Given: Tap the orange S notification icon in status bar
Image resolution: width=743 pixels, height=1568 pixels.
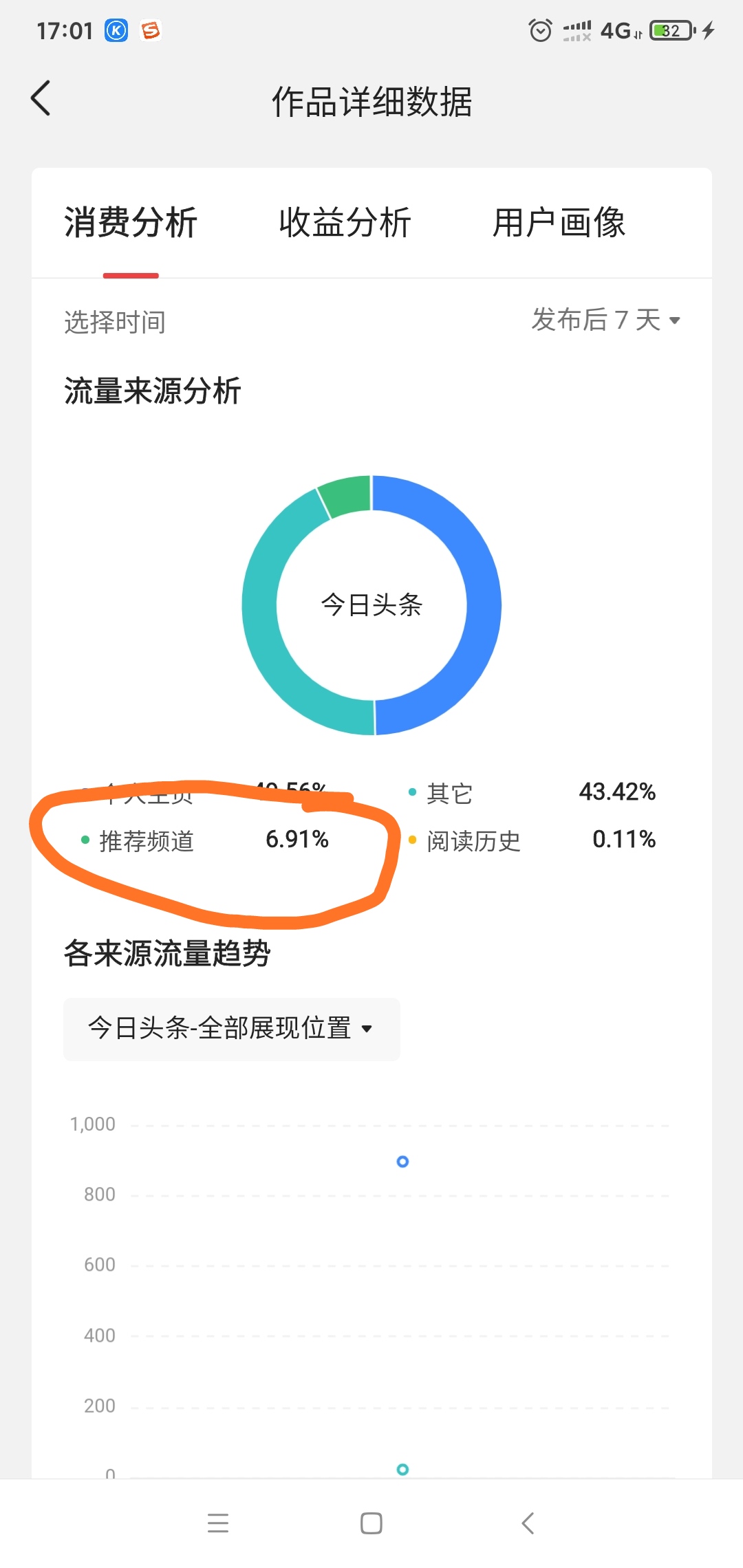Looking at the screenshot, I should coord(151,30).
